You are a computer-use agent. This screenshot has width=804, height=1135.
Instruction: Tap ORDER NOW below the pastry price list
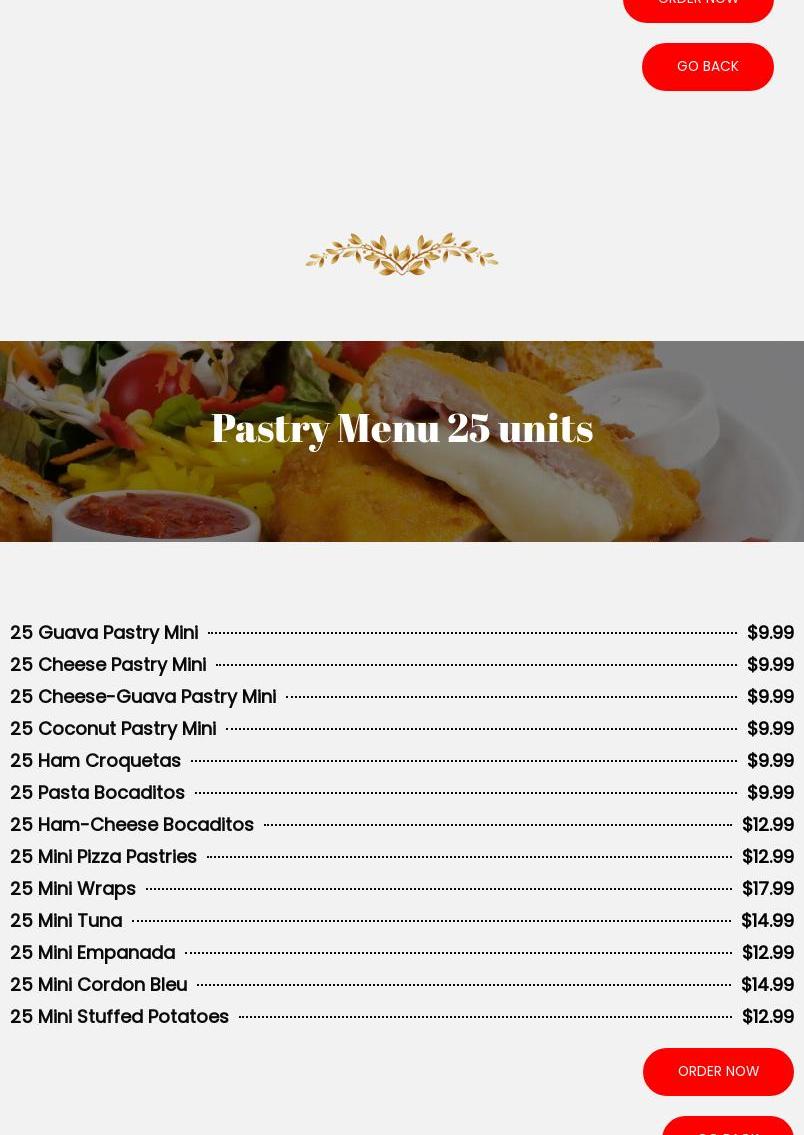coord(718,1071)
